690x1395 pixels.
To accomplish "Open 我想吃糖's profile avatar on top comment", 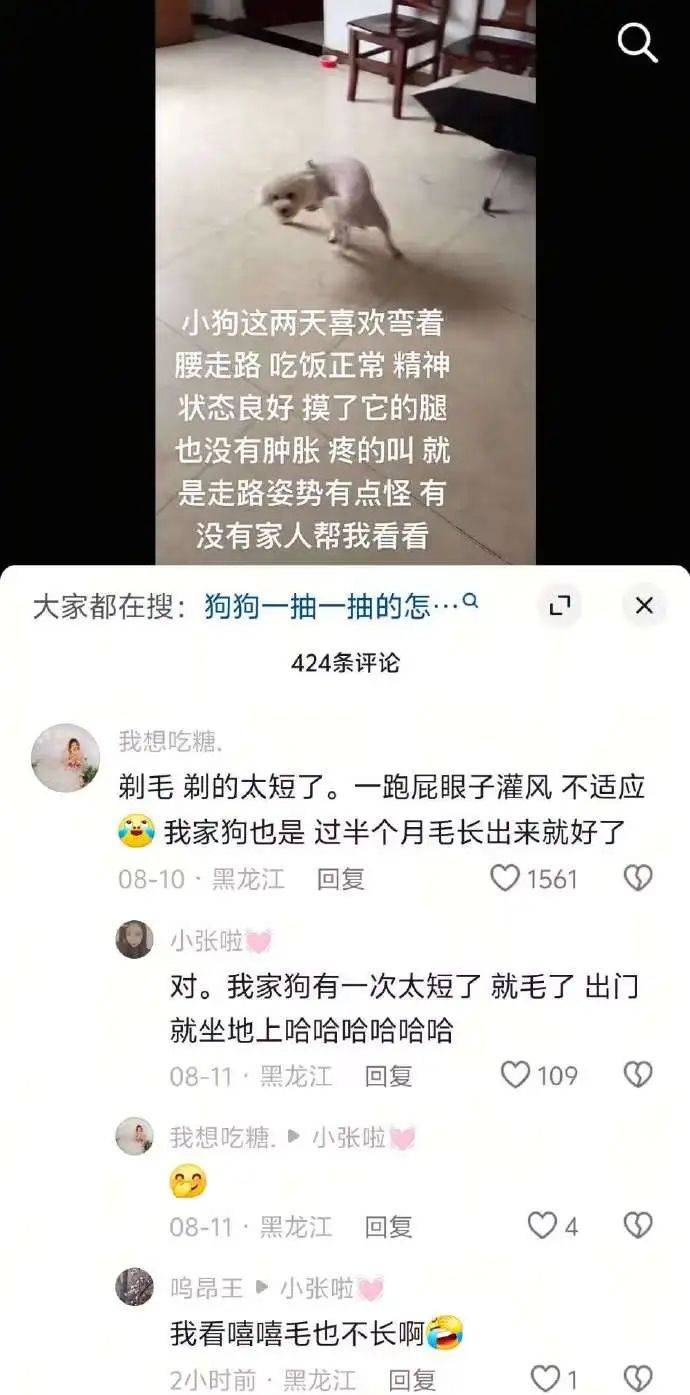I will tap(66, 758).
